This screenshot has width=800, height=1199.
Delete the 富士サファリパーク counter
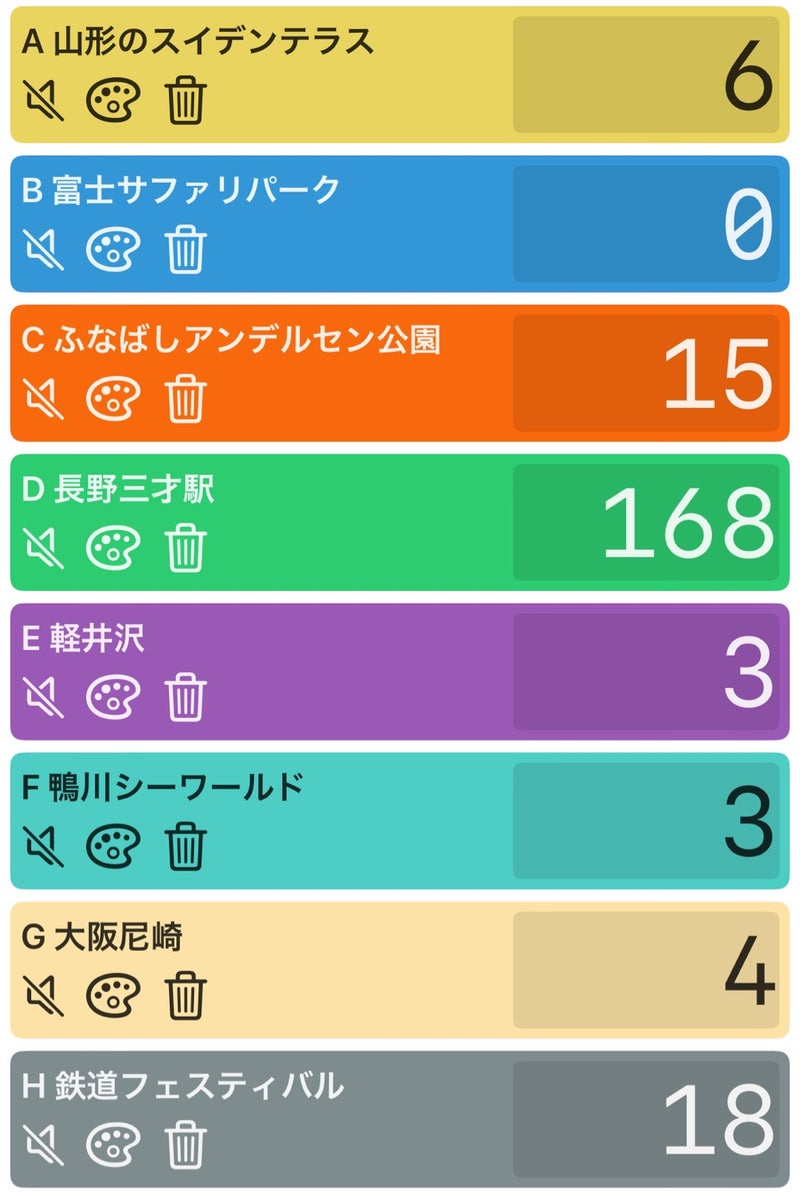185,249
